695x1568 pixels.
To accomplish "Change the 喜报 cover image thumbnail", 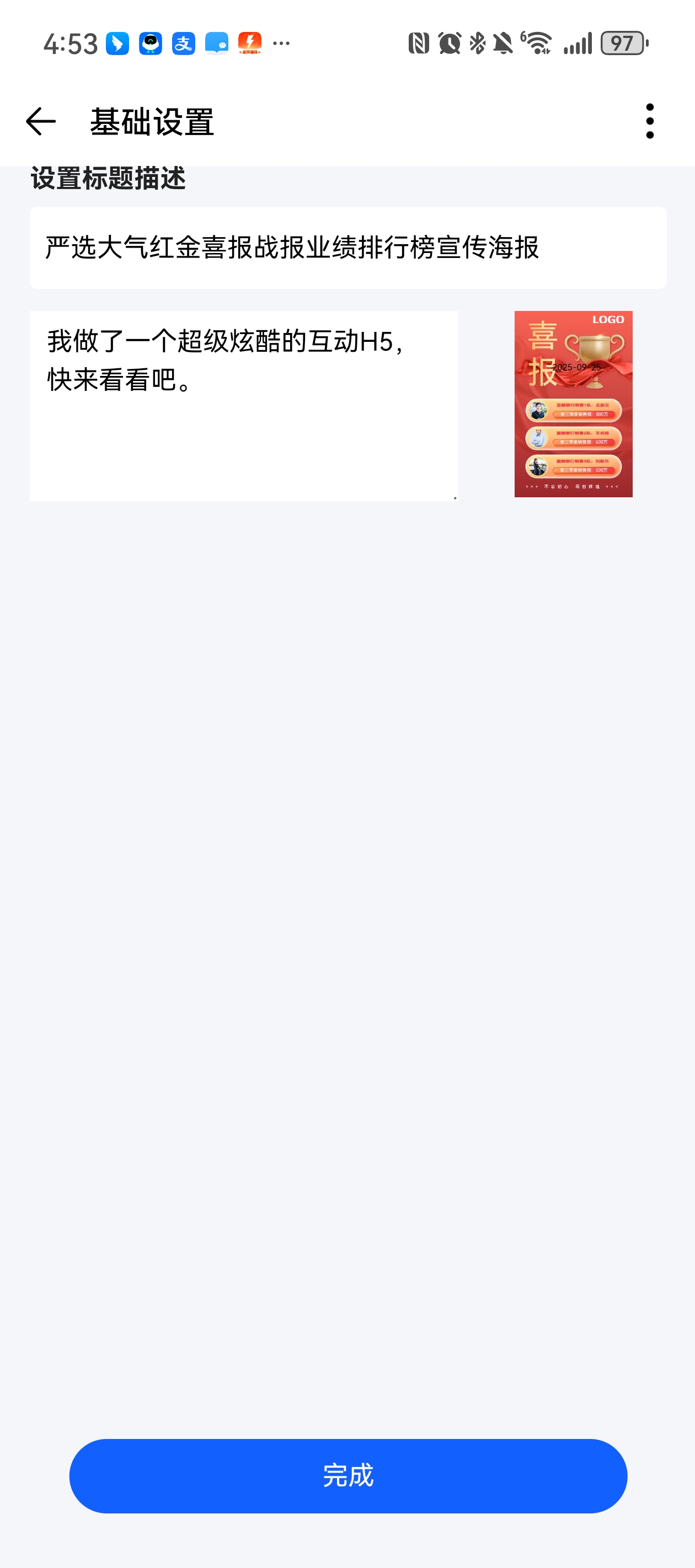I will pos(573,404).
